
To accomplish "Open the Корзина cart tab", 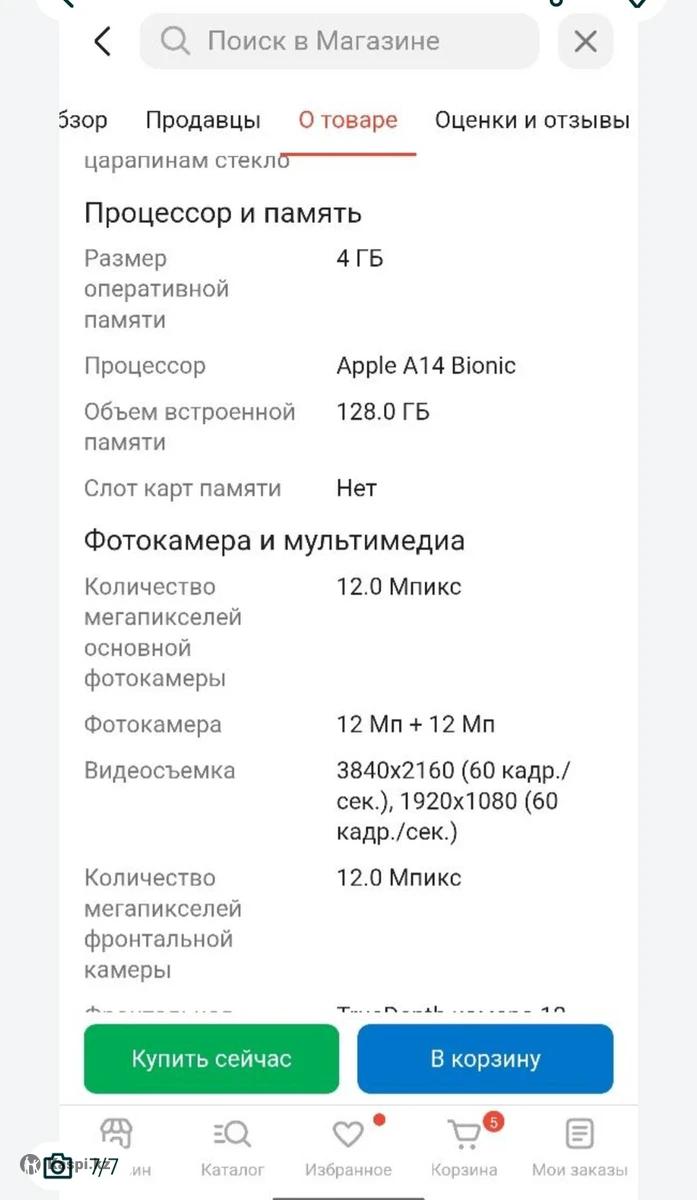I will (464, 1146).
